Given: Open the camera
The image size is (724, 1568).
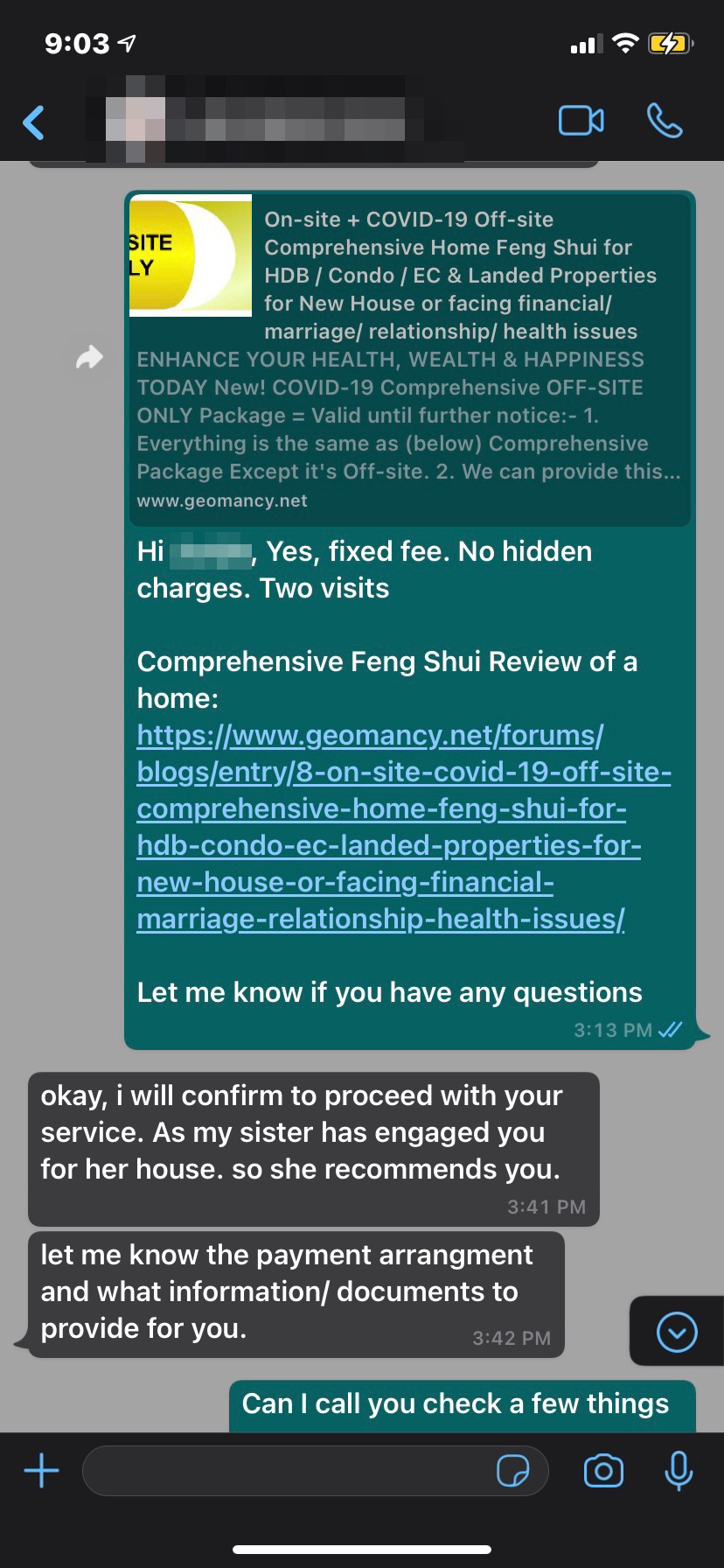Looking at the screenshot, I should coord(603,1471).
